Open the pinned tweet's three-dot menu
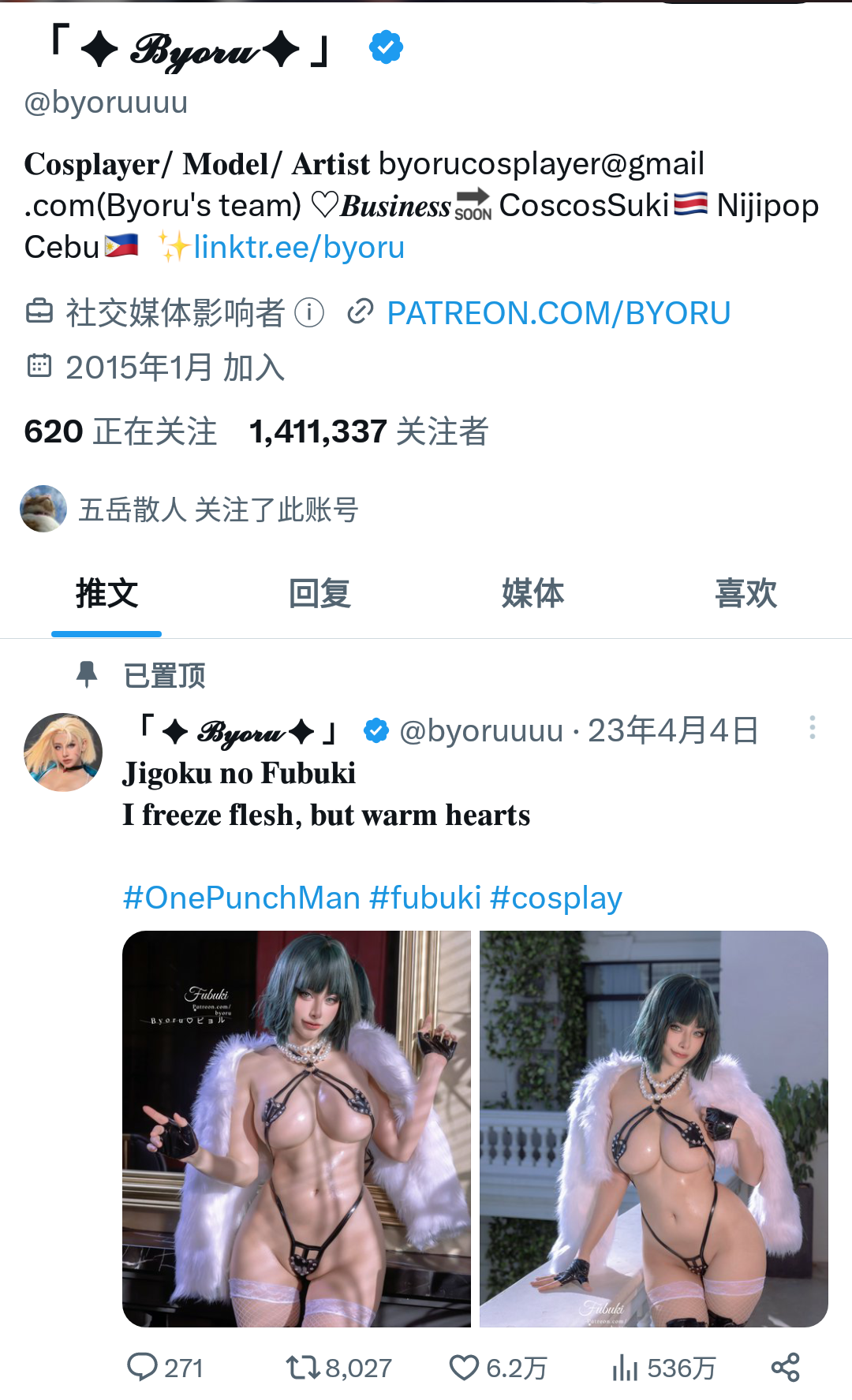Viewport: 852px width, 1400px height. point(812,727)
